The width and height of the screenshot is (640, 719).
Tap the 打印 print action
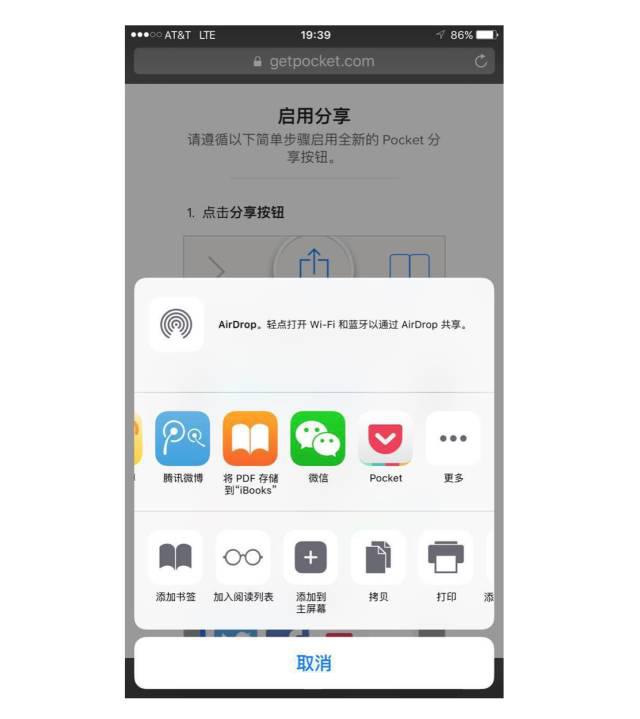coord(446,558)
